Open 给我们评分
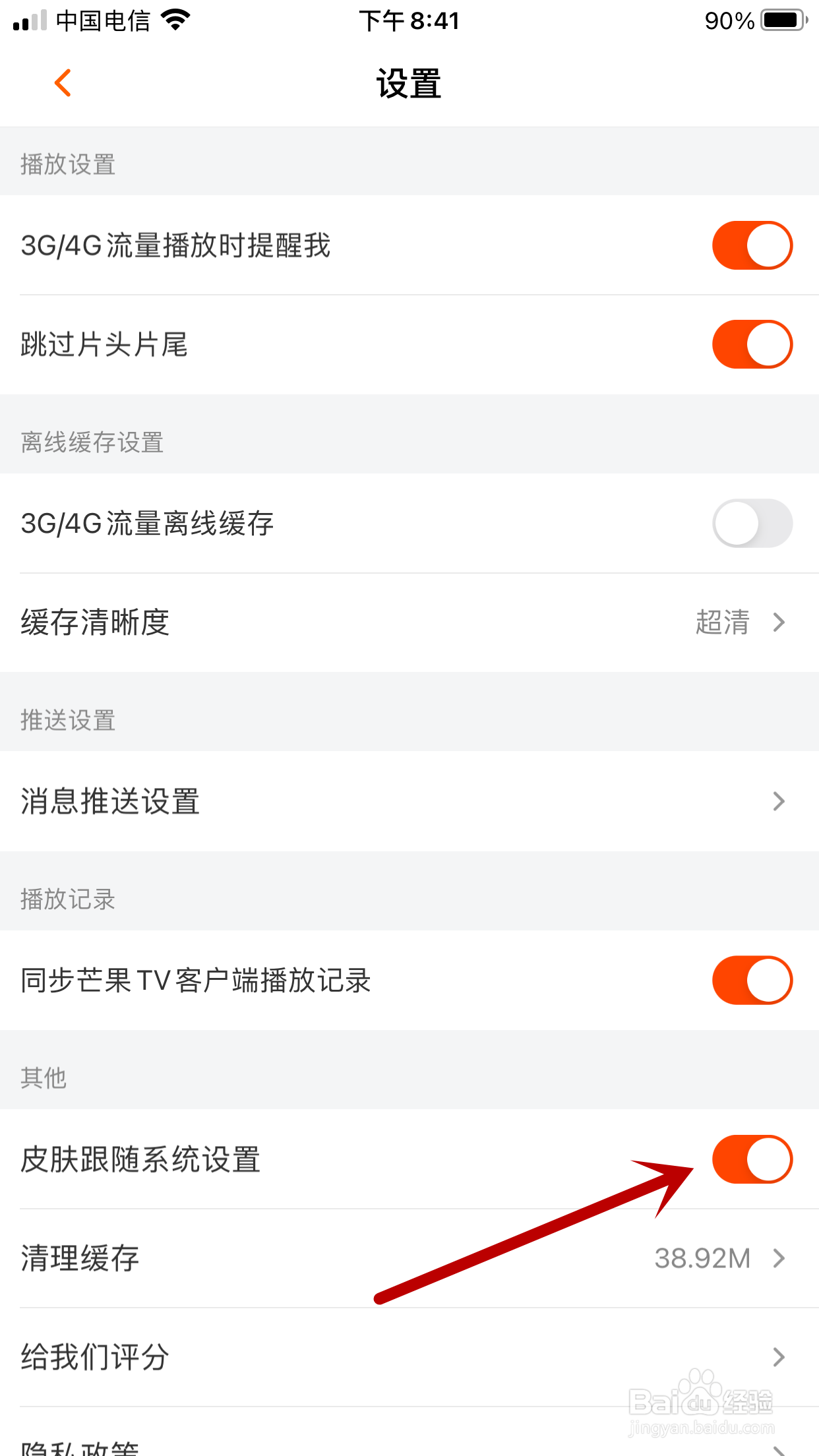 (x=409, y=1357)
